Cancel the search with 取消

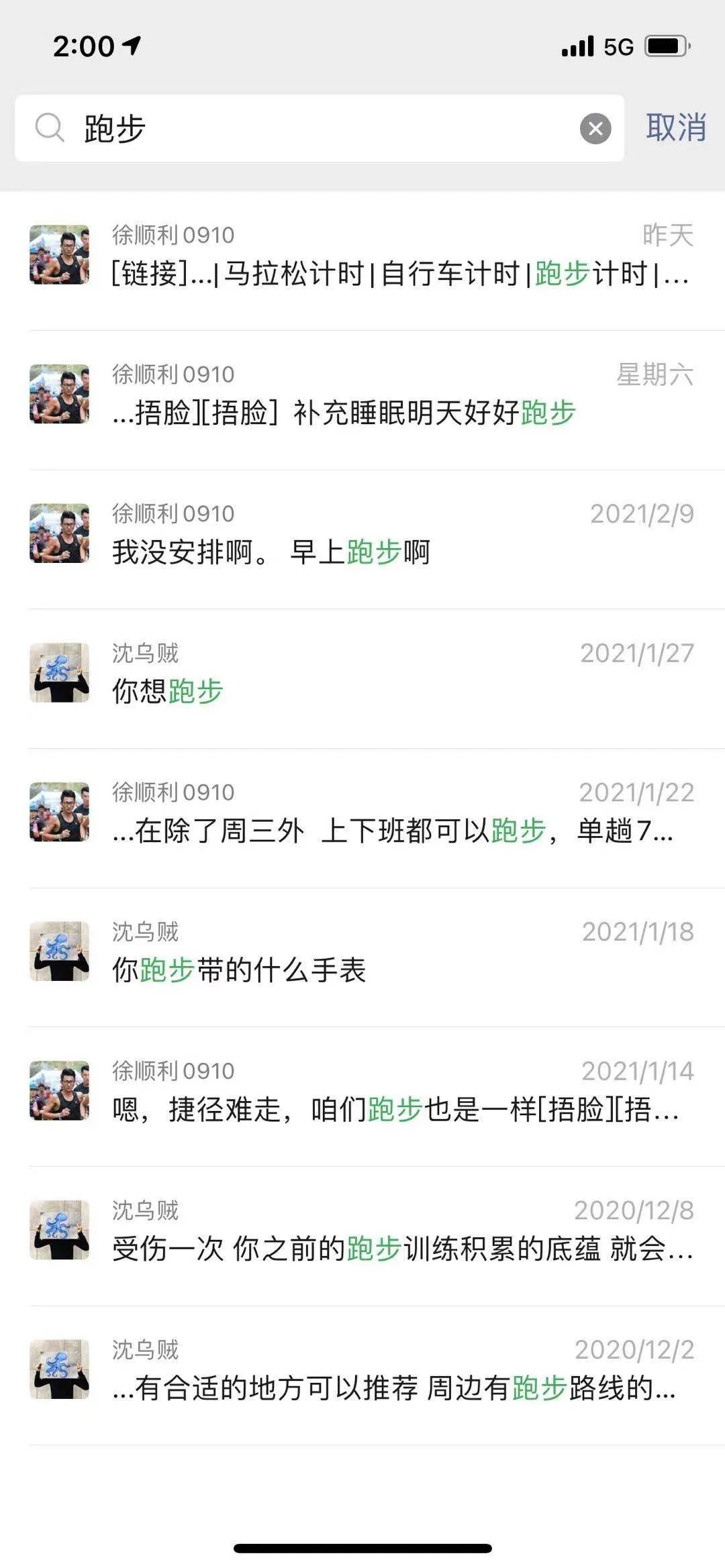pos(675,127)
